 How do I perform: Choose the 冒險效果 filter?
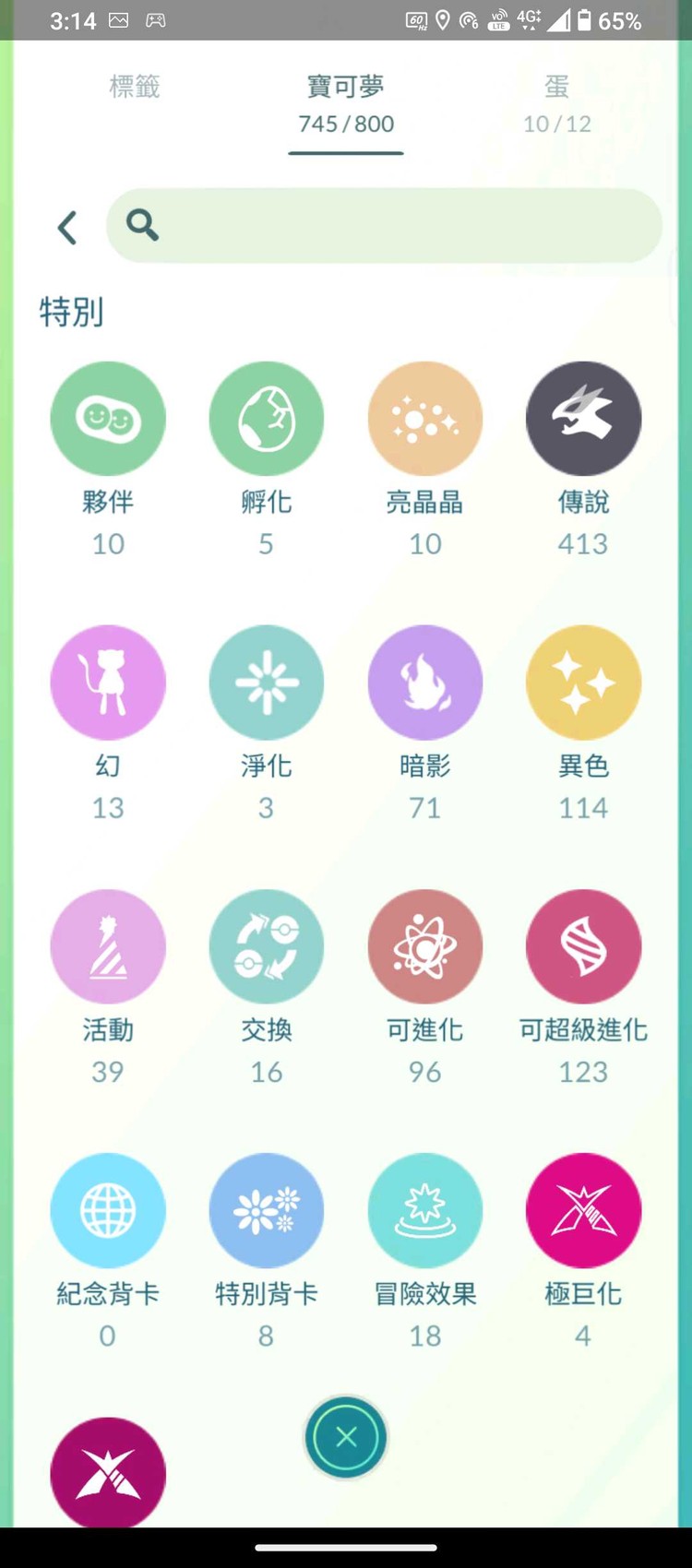point(424,1210)
